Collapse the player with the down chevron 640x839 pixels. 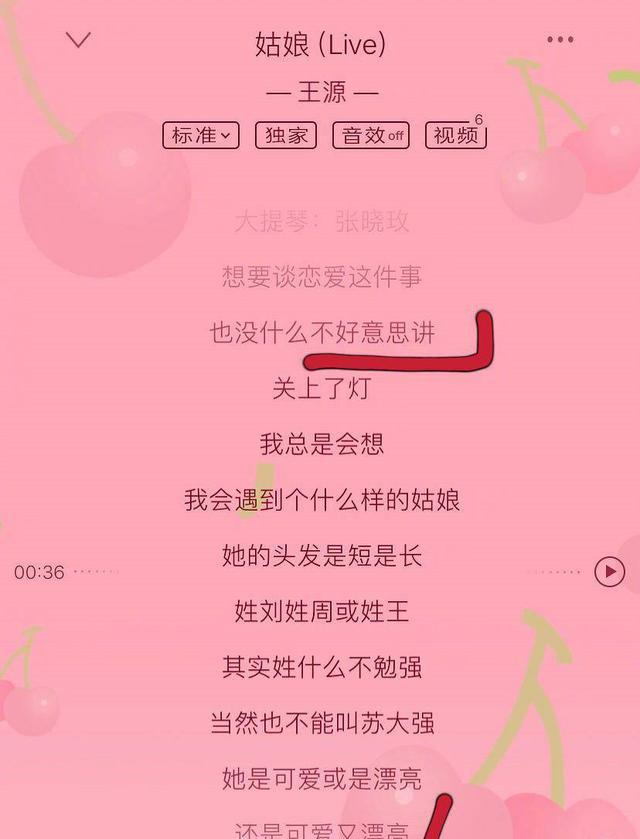78,40
